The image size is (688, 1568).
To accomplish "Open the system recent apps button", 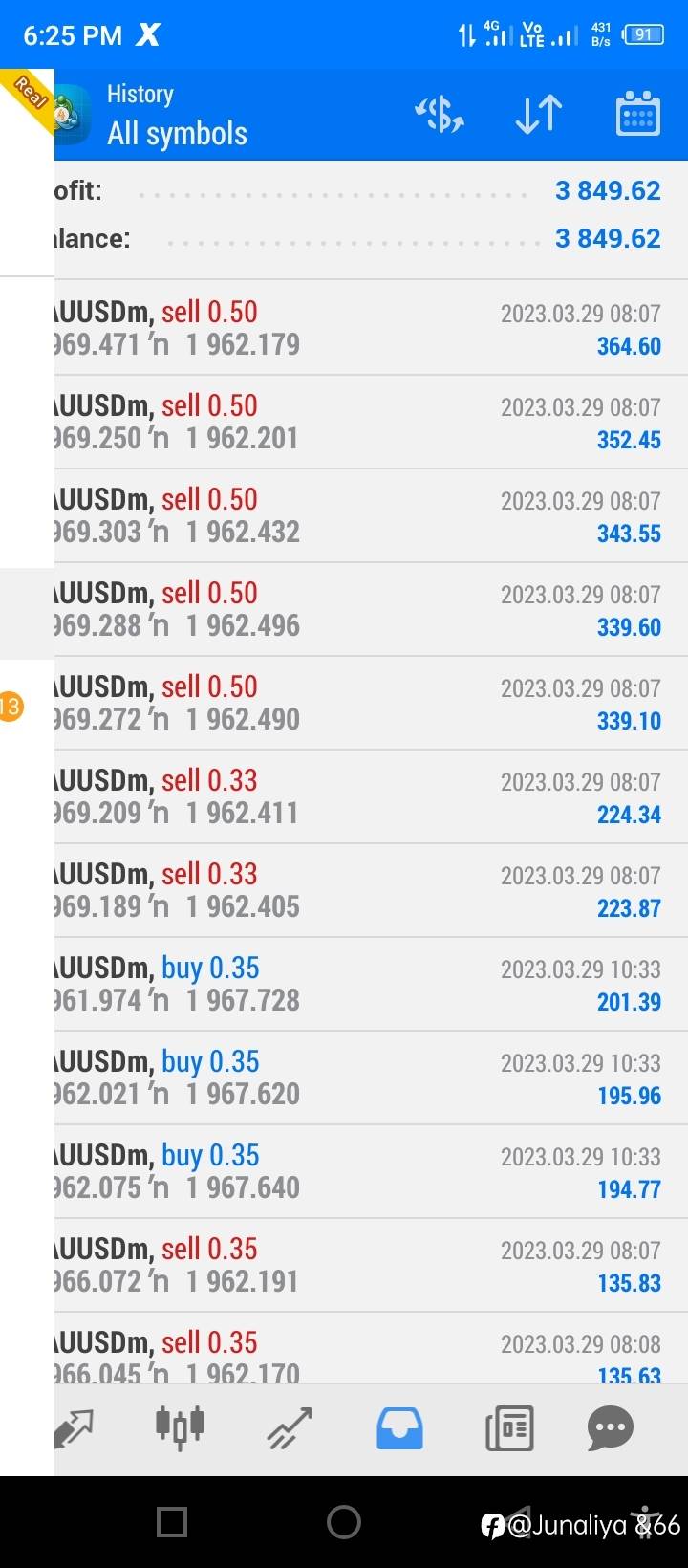I will [x=172, y=1521].
